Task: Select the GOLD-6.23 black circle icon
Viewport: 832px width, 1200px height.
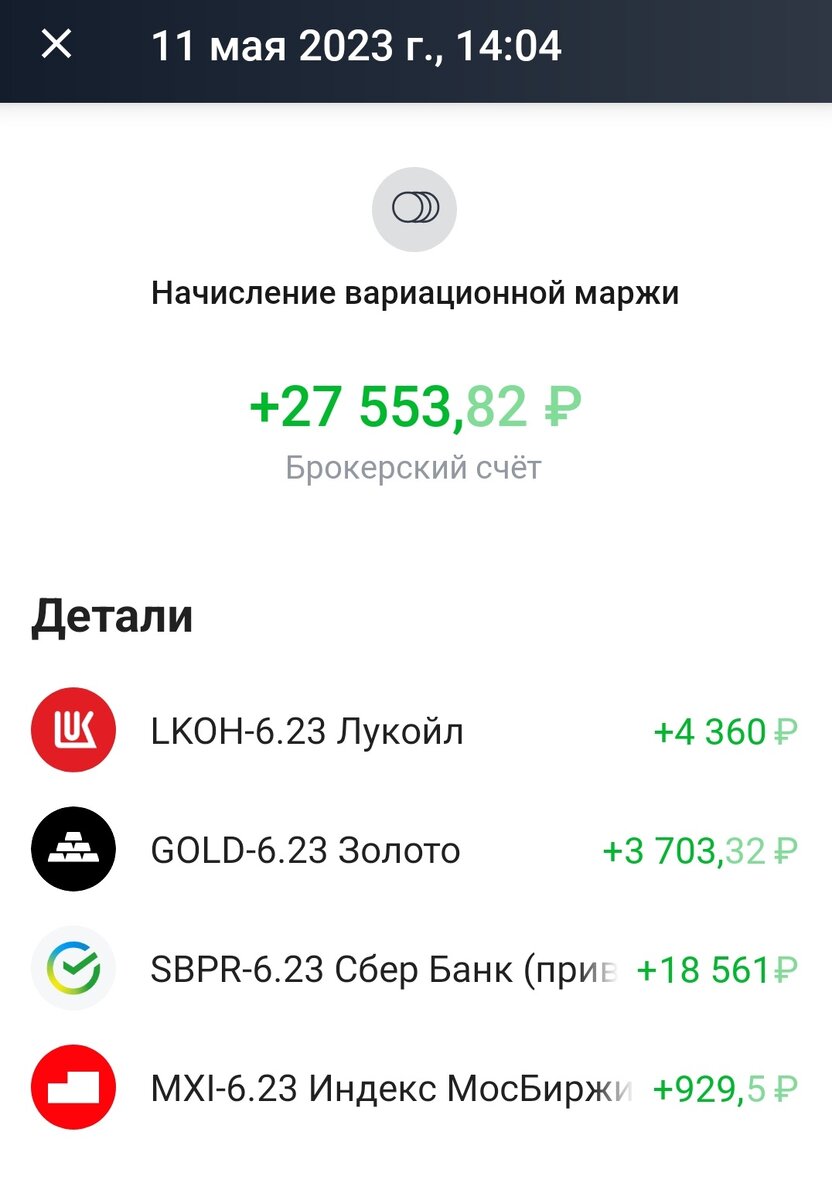Action: point(72,850)
